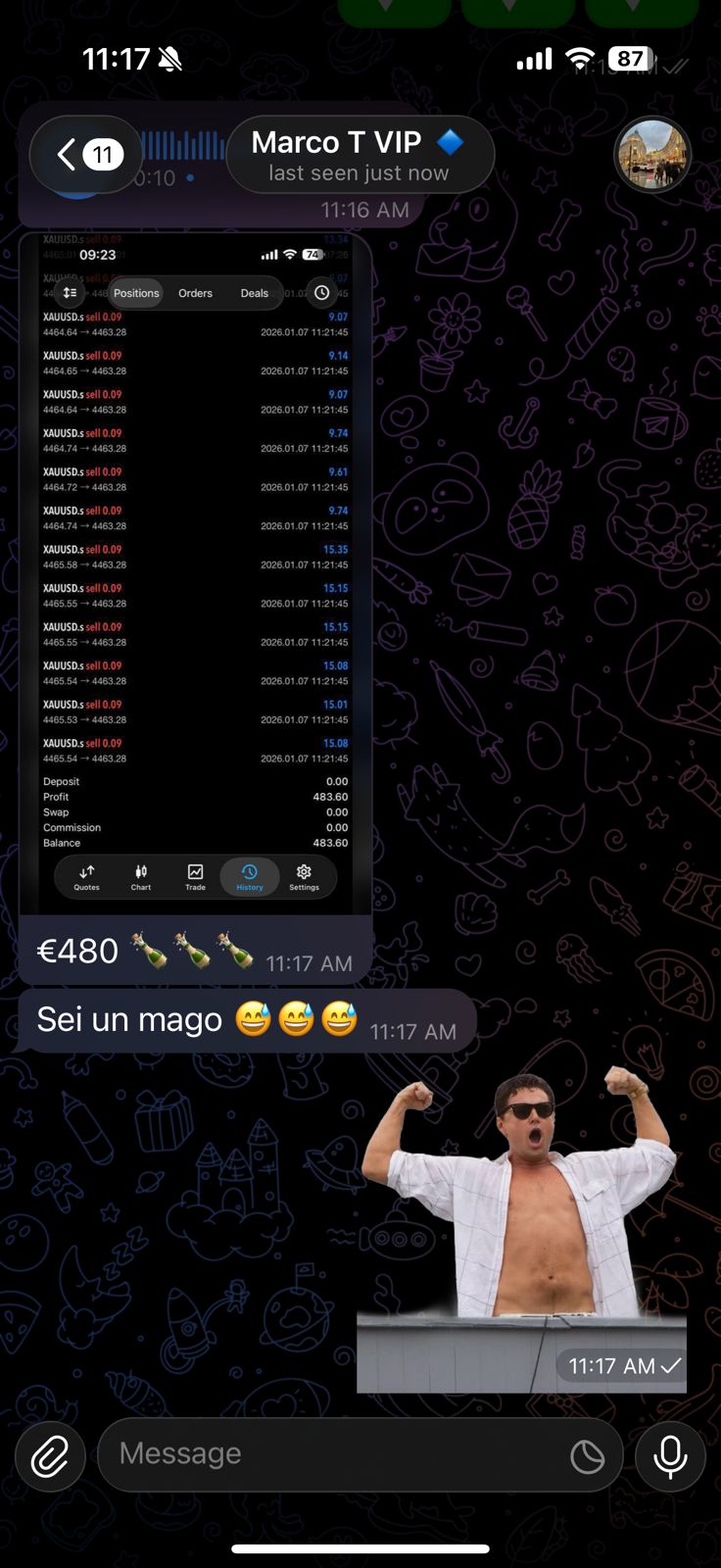Open the attachment paperclip menu
Viewport: 721px width, 1568px height.
[50, 1455]
